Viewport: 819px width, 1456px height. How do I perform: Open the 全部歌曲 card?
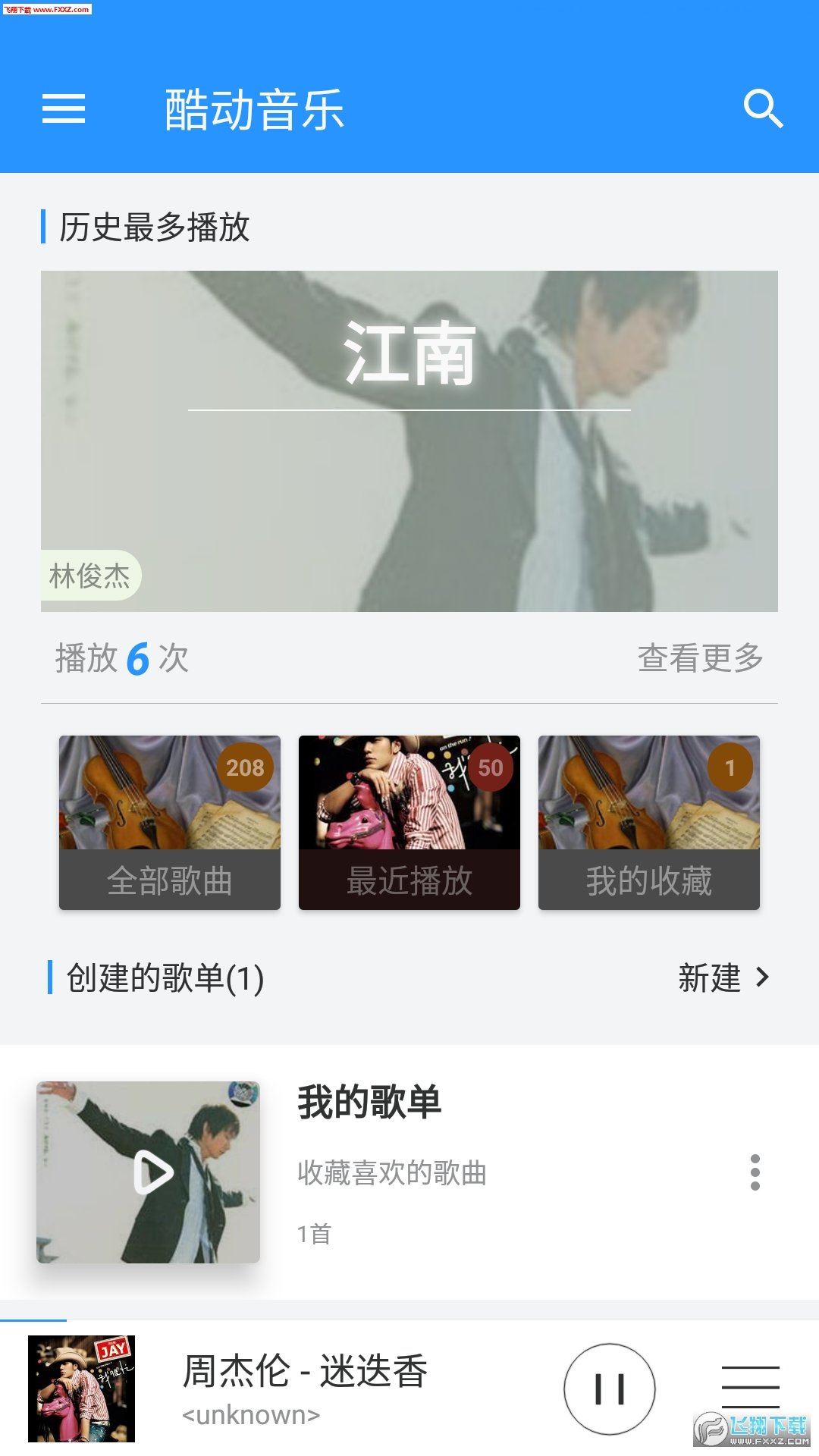(x=170, y=822)
